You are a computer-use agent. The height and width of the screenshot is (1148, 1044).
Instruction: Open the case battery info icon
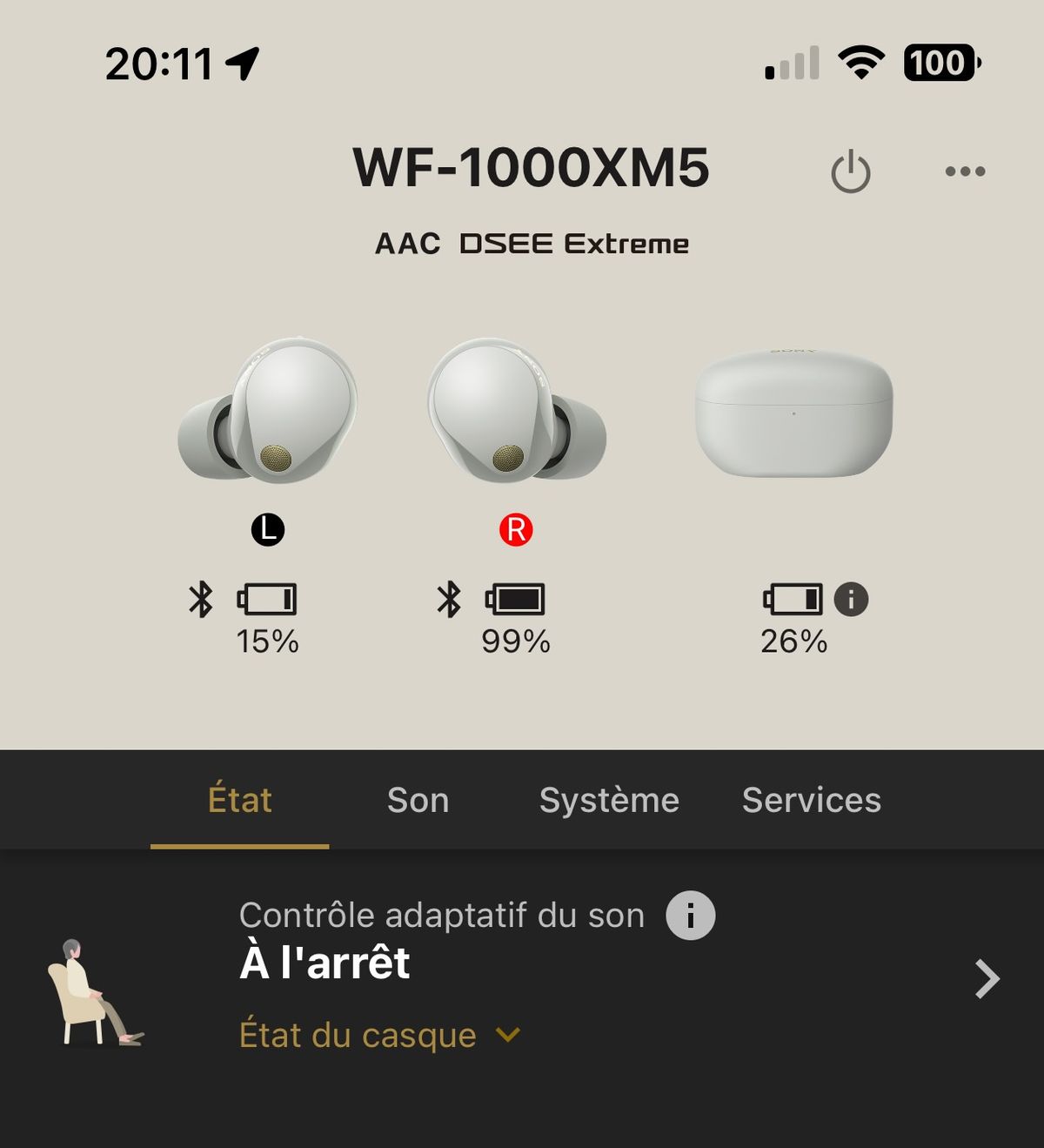coord(851,599)
